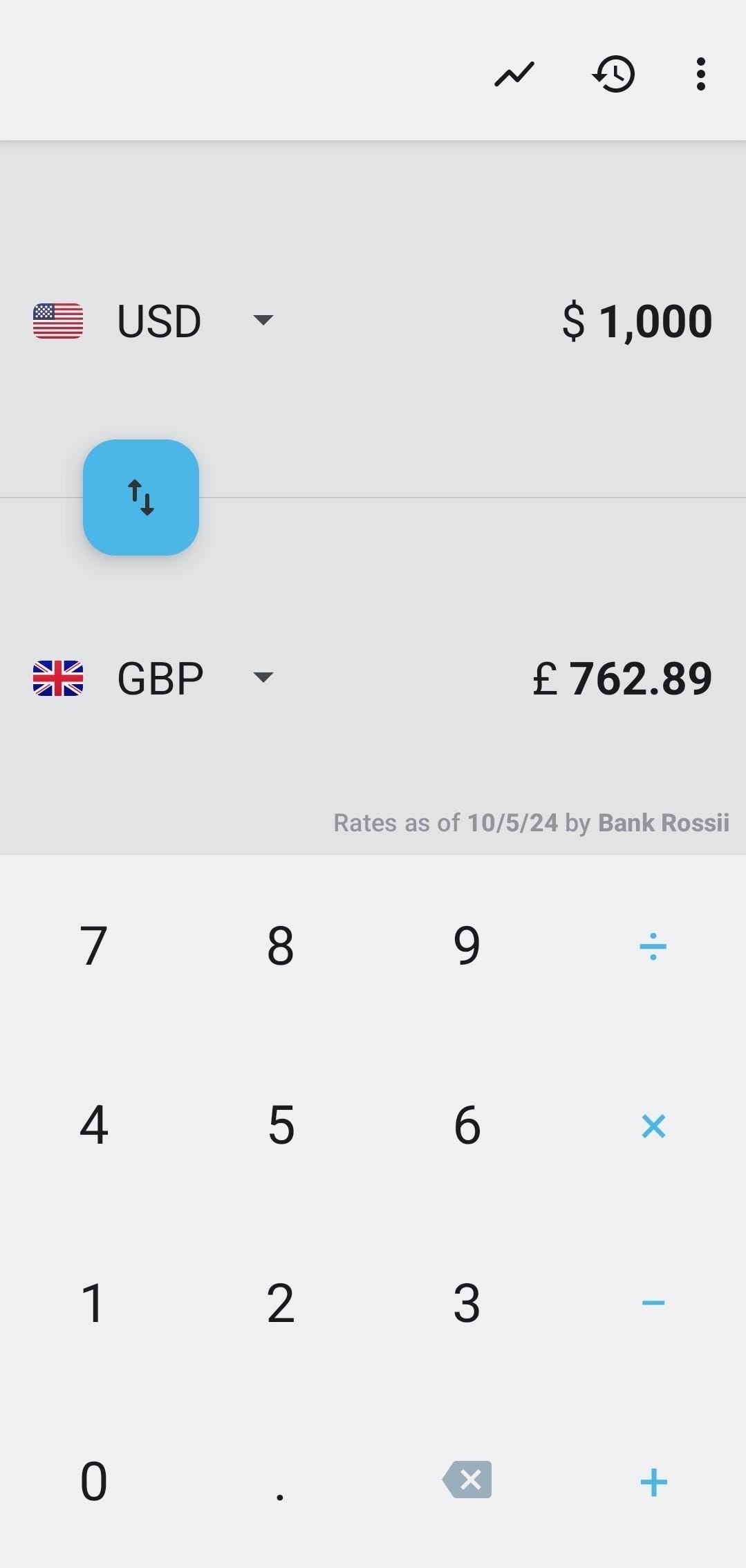
Task: Select the £ 762.89 amount field
Action: [622, 679]
